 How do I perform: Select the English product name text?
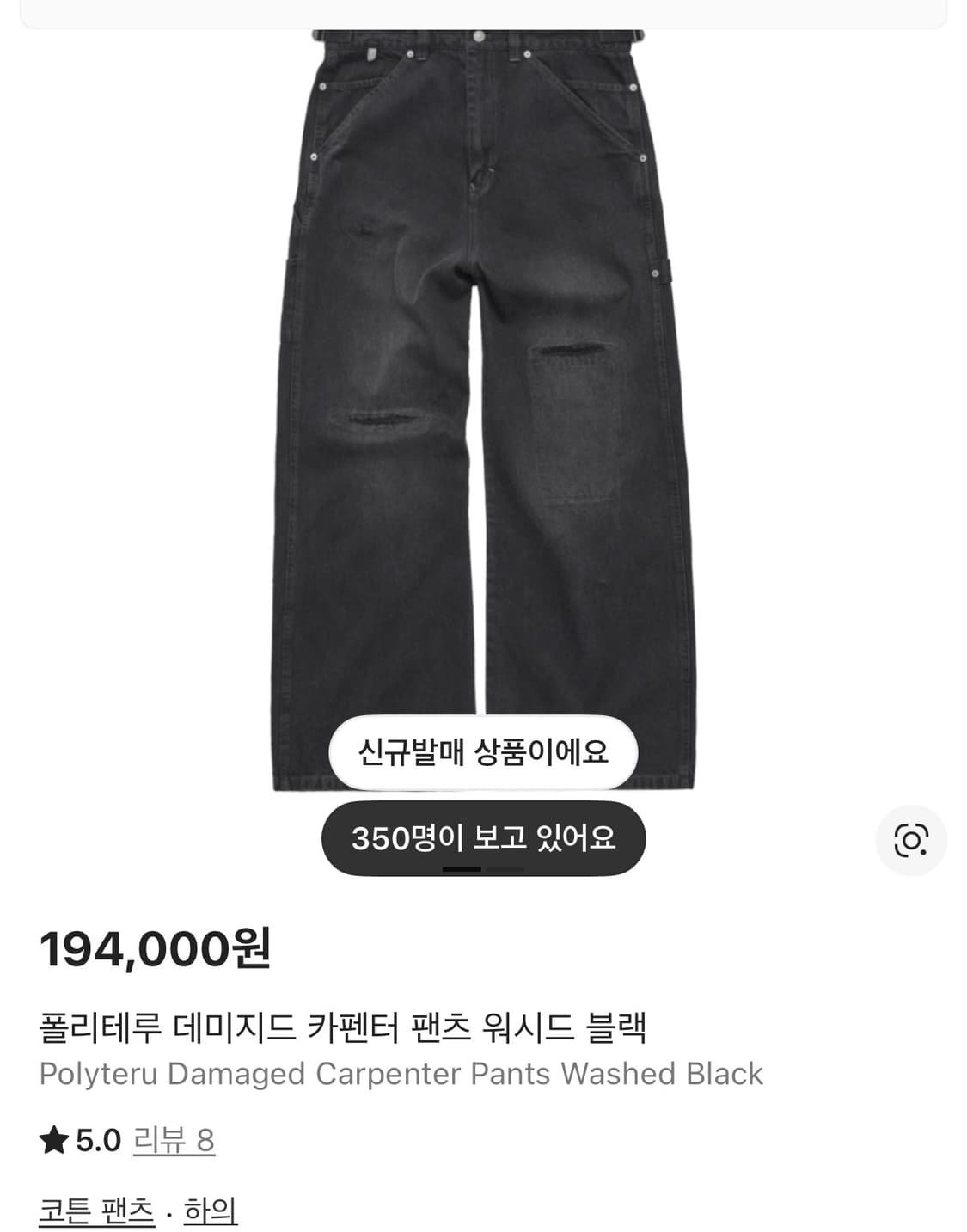point(400,1071)
